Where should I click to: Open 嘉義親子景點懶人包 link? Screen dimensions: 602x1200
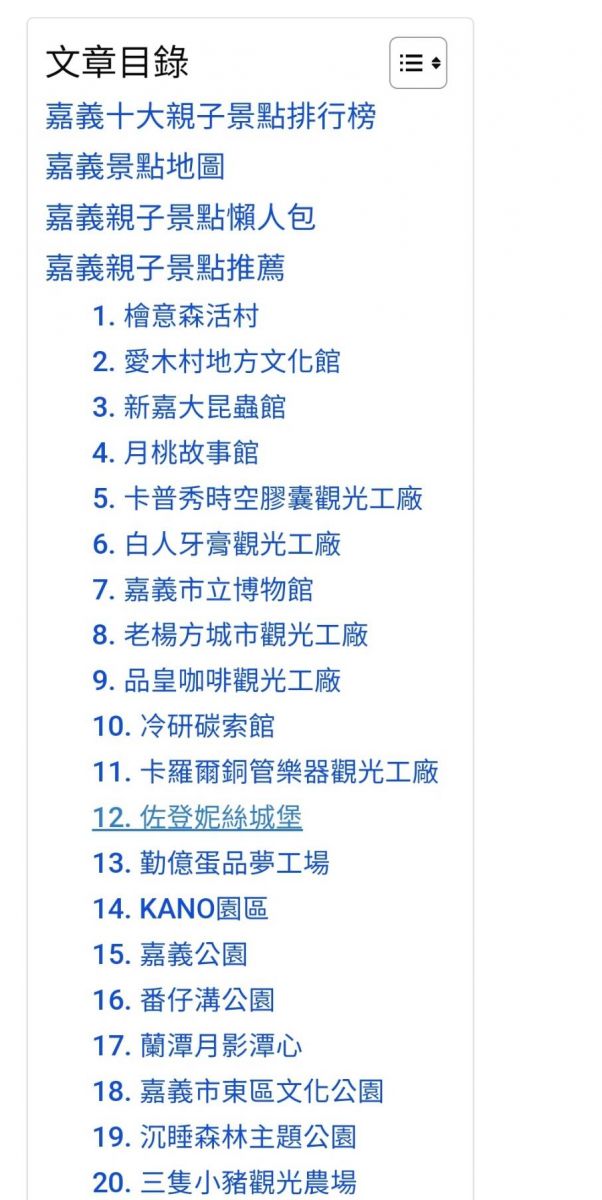coord(181,217)
